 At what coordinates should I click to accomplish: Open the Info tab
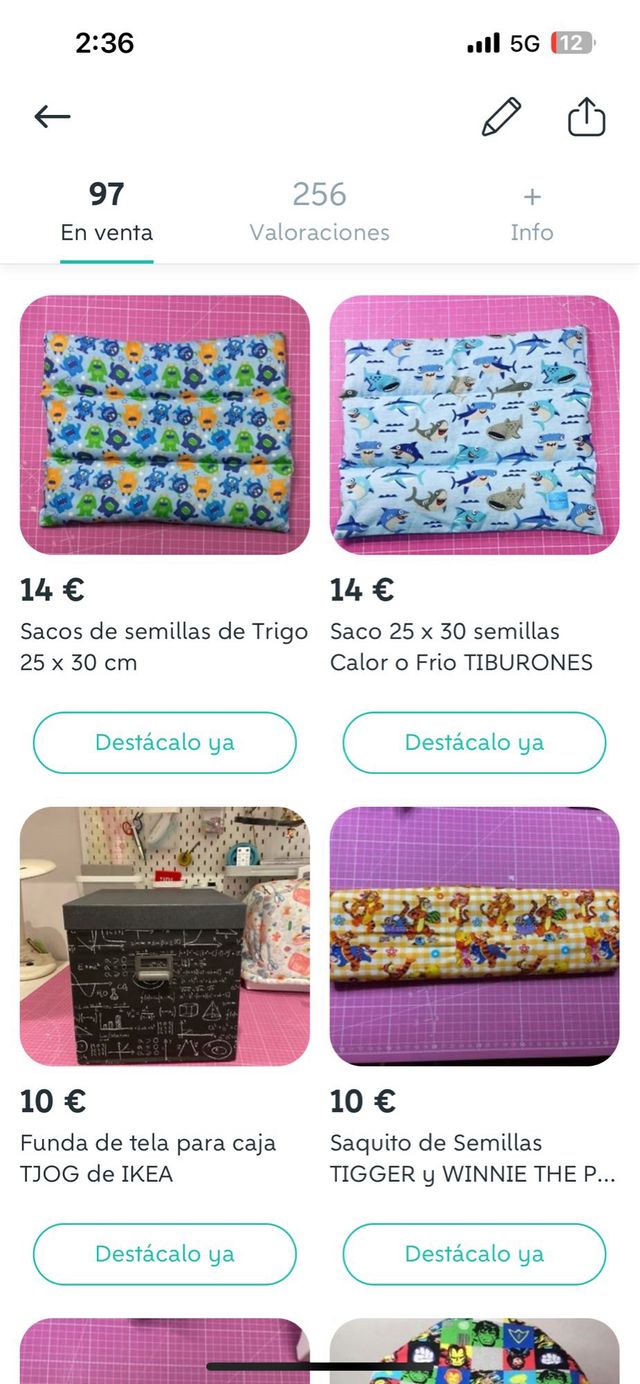tap(531, 212)
